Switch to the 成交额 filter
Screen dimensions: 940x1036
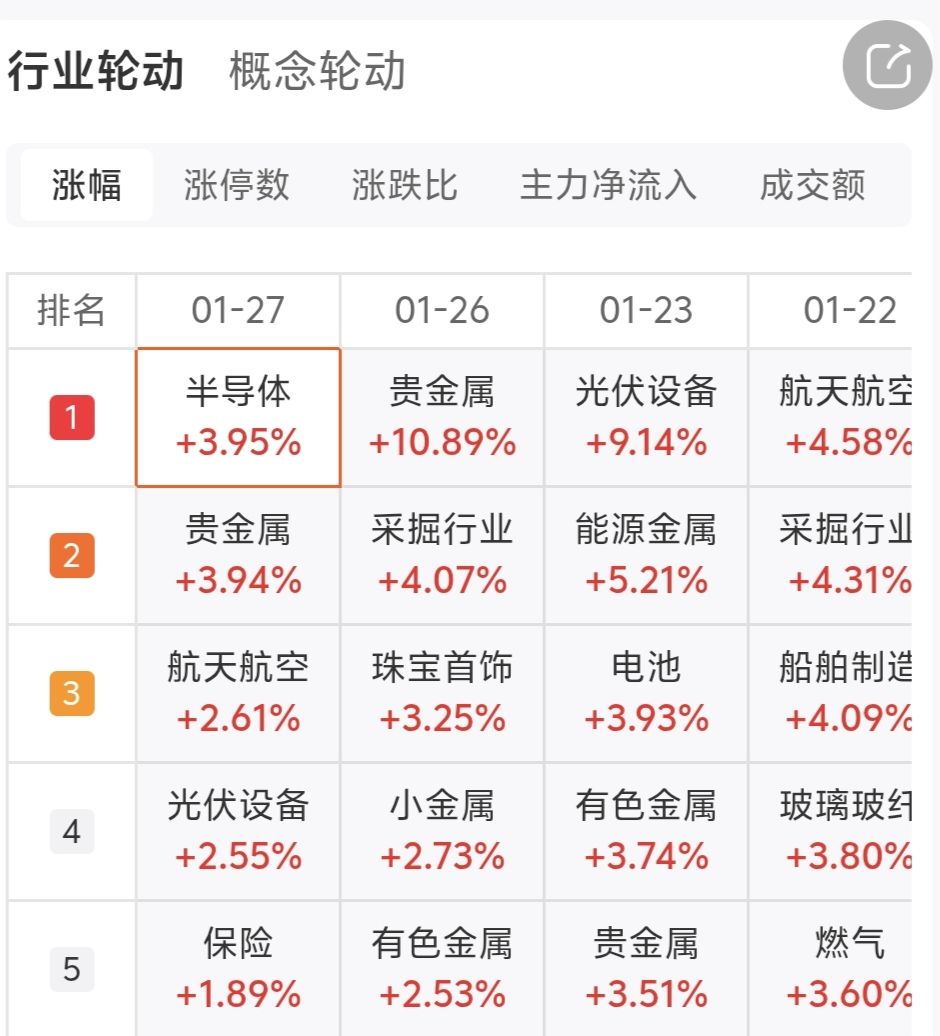[812, 185]
